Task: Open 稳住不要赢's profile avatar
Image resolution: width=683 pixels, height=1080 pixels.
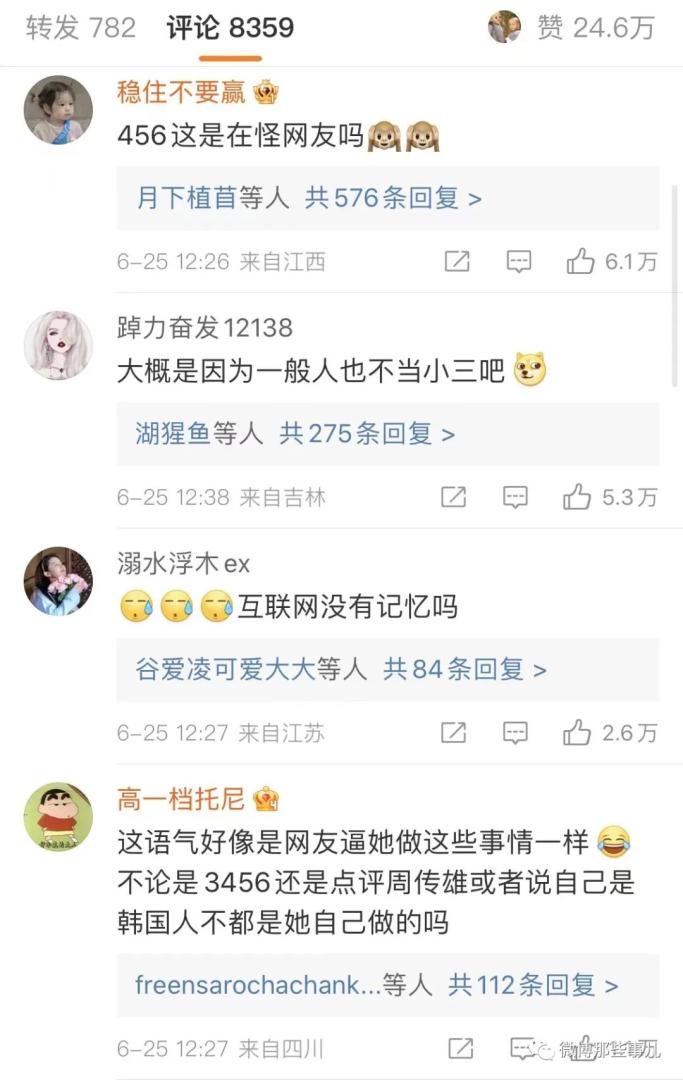Action: coord(58,109)
